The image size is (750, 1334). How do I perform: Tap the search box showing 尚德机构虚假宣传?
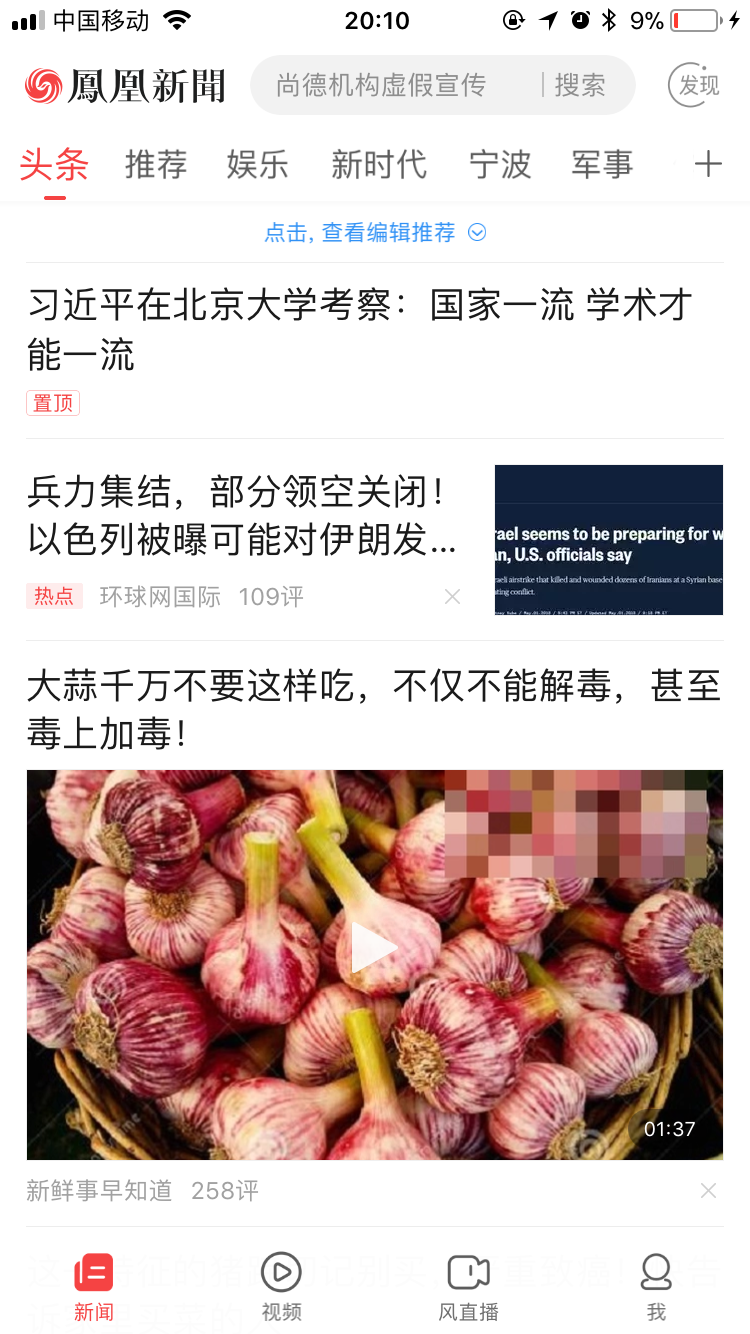pyautogui.click(x=443, y=86)
